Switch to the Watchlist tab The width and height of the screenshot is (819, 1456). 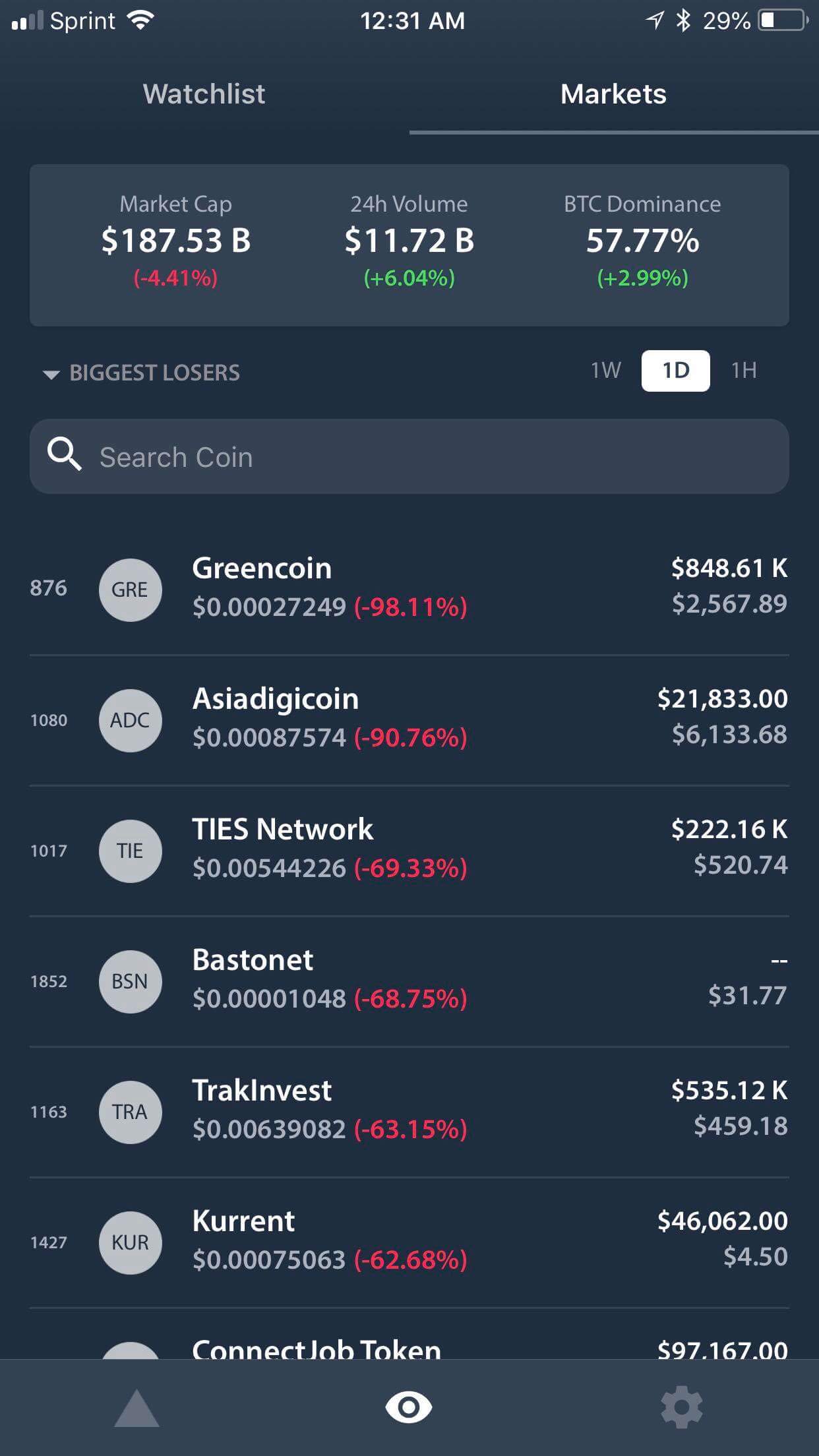point(204,94)
